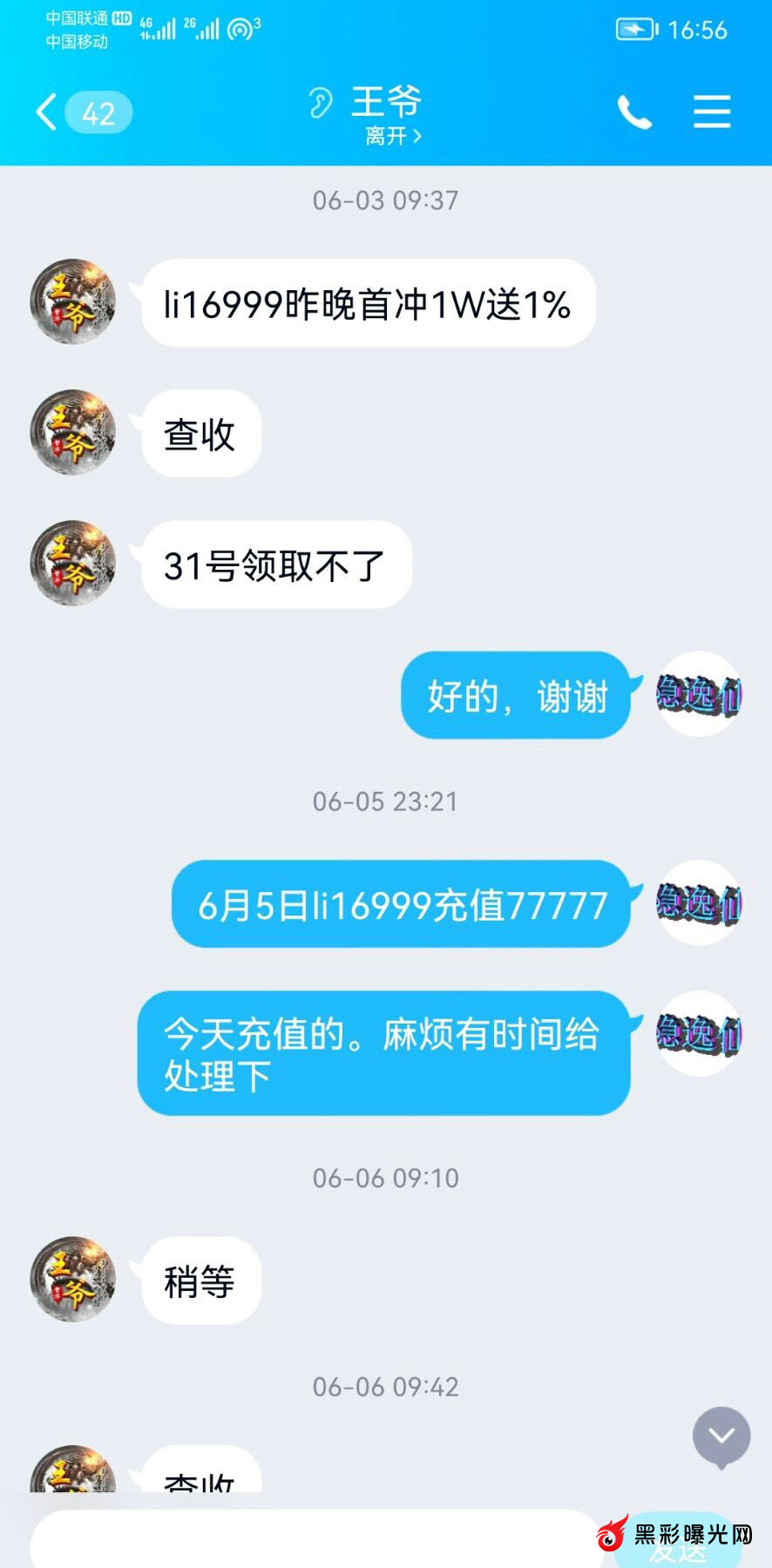Viewport: 772px width, 1568px height.
Task: Open 王爷's profile from the title
Action: (x=386, y=103)
